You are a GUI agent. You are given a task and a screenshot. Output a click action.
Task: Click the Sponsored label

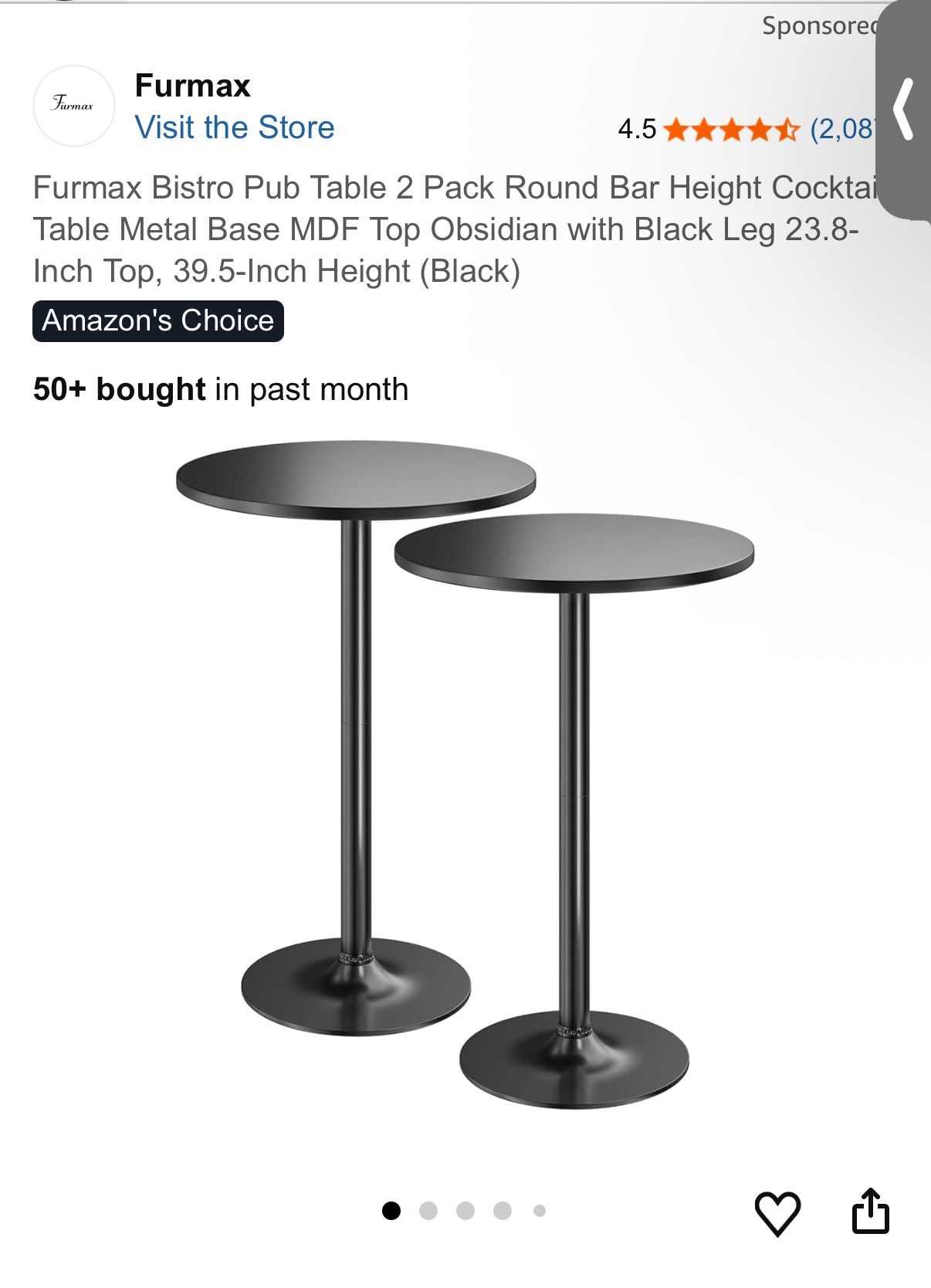click(x=821, y=28)
